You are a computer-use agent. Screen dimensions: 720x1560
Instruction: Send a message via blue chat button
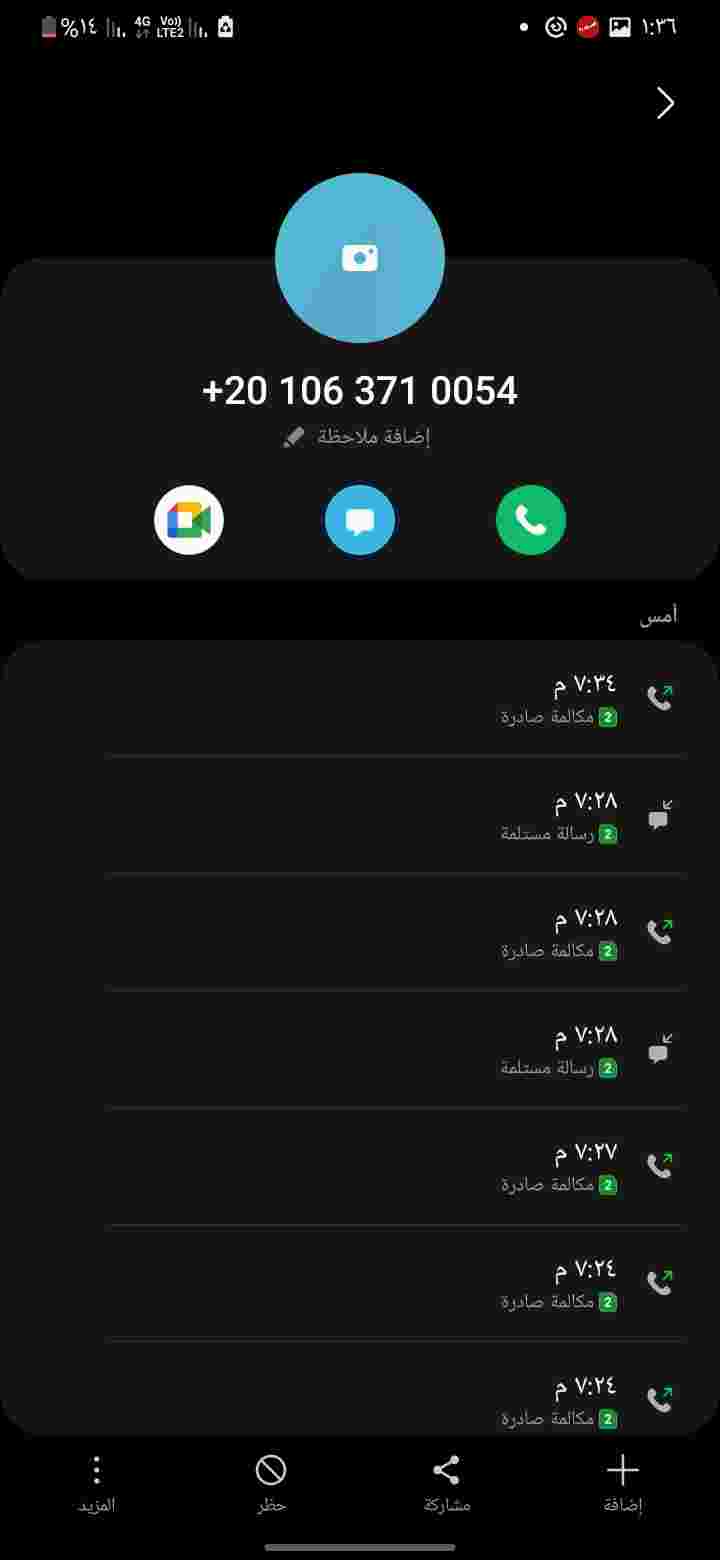pos(360,520)
